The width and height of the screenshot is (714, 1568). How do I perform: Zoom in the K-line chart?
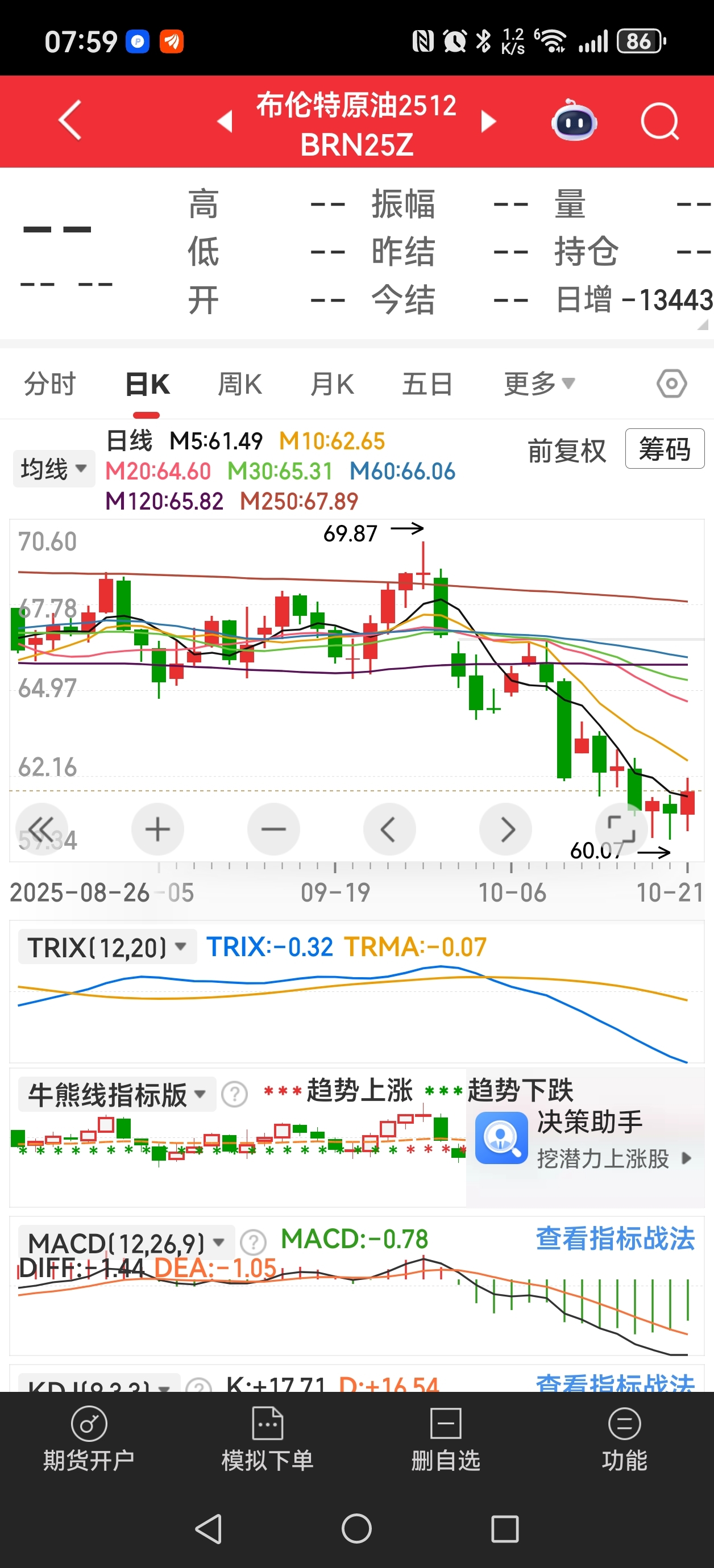click(x=157, y=829)
